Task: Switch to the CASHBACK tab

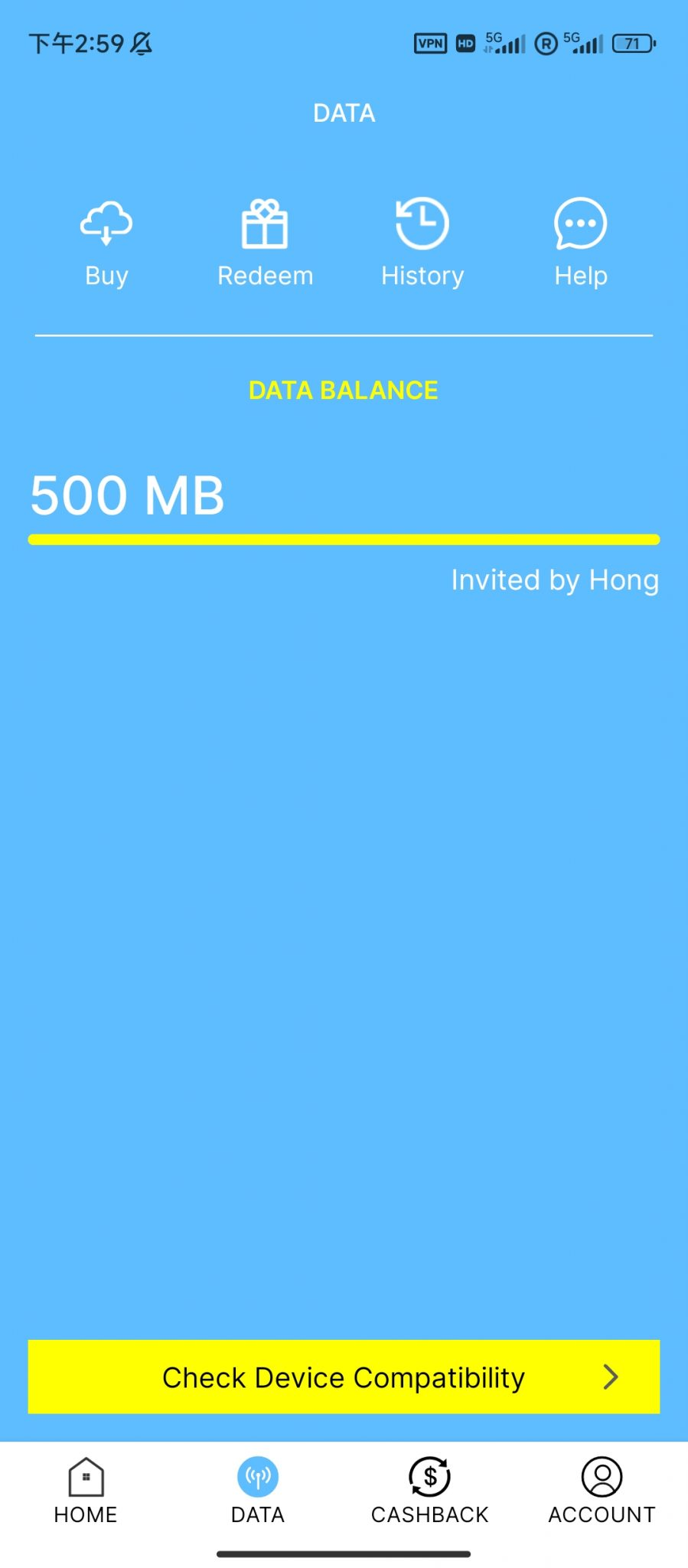Action: 429,1490
